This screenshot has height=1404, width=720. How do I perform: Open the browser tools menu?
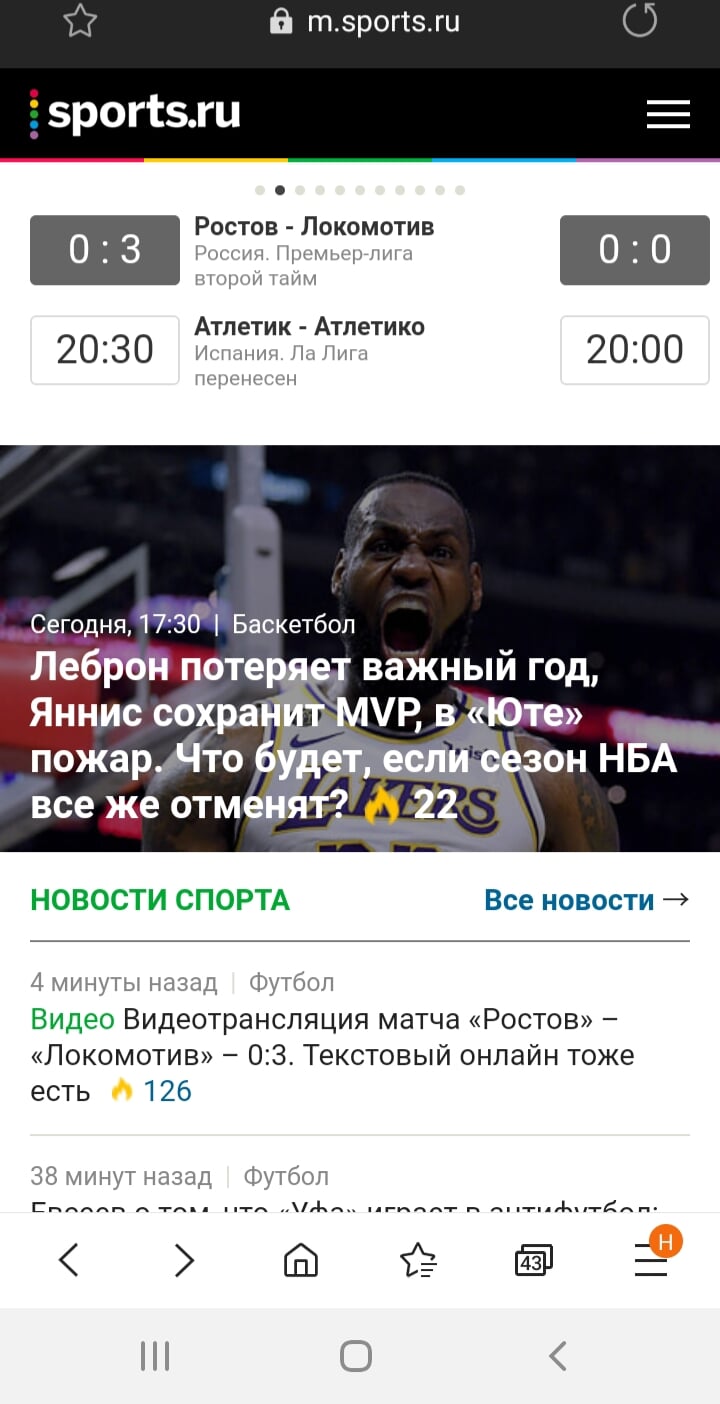[x=651, y=1262]
